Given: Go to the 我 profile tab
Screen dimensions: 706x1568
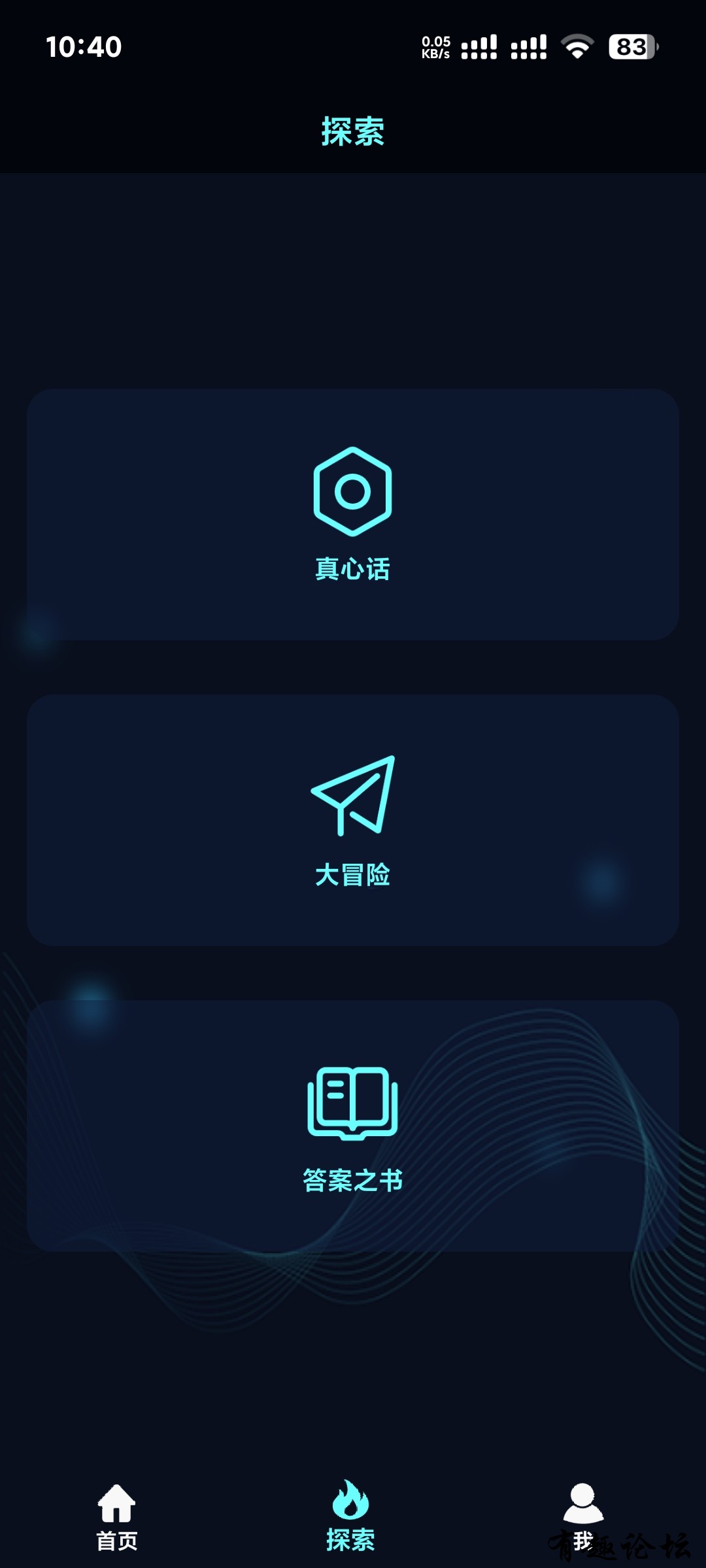Looking at the screenshot, I should pos(582,1517).
